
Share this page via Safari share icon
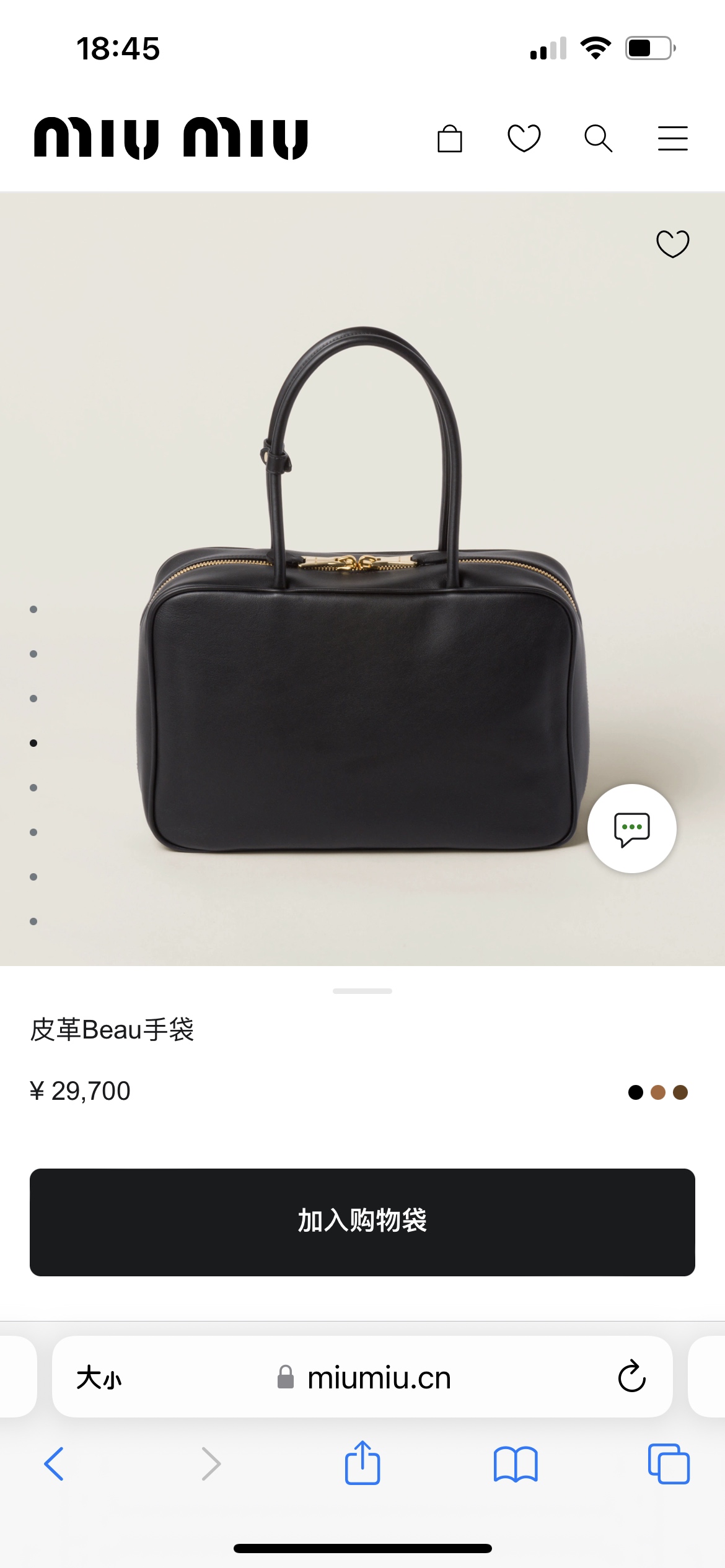[x=362, y=1462]
